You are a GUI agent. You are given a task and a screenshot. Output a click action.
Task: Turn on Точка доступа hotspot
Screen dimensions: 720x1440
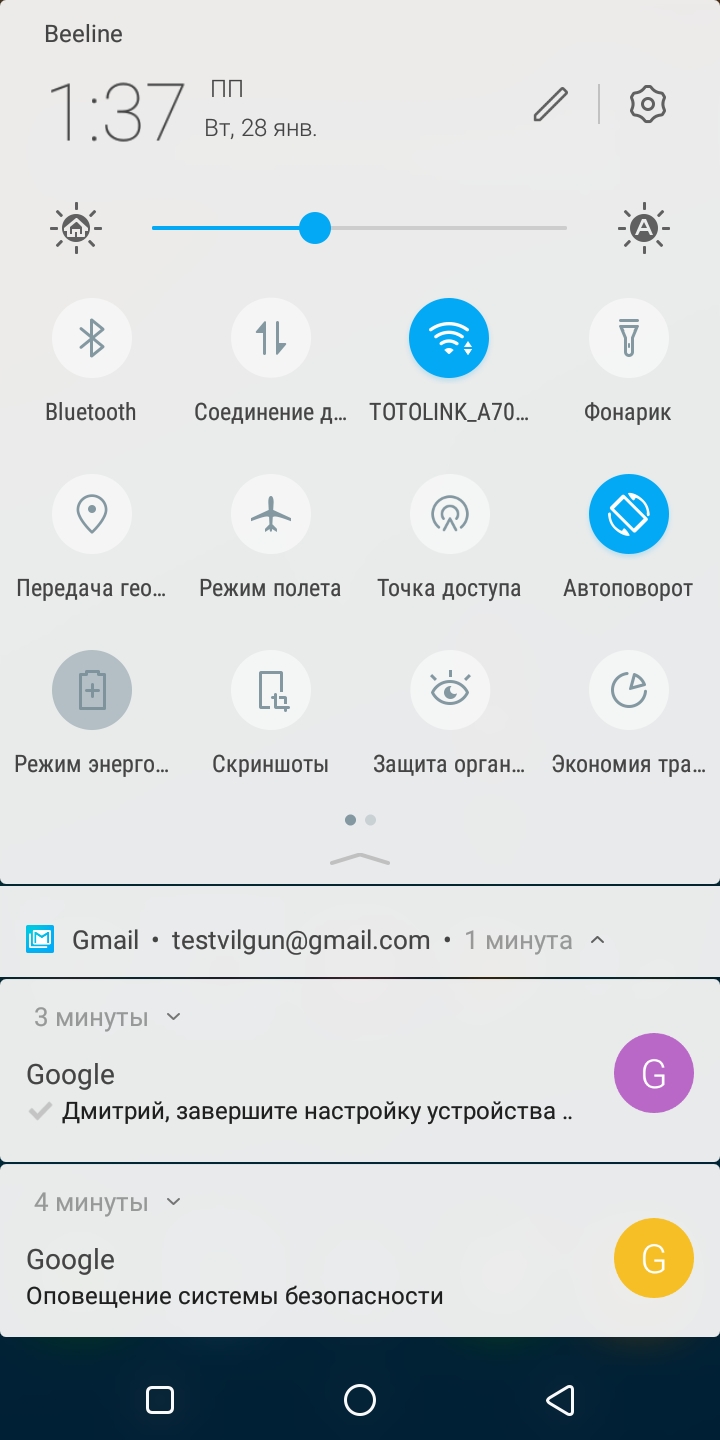pos(449,514)
